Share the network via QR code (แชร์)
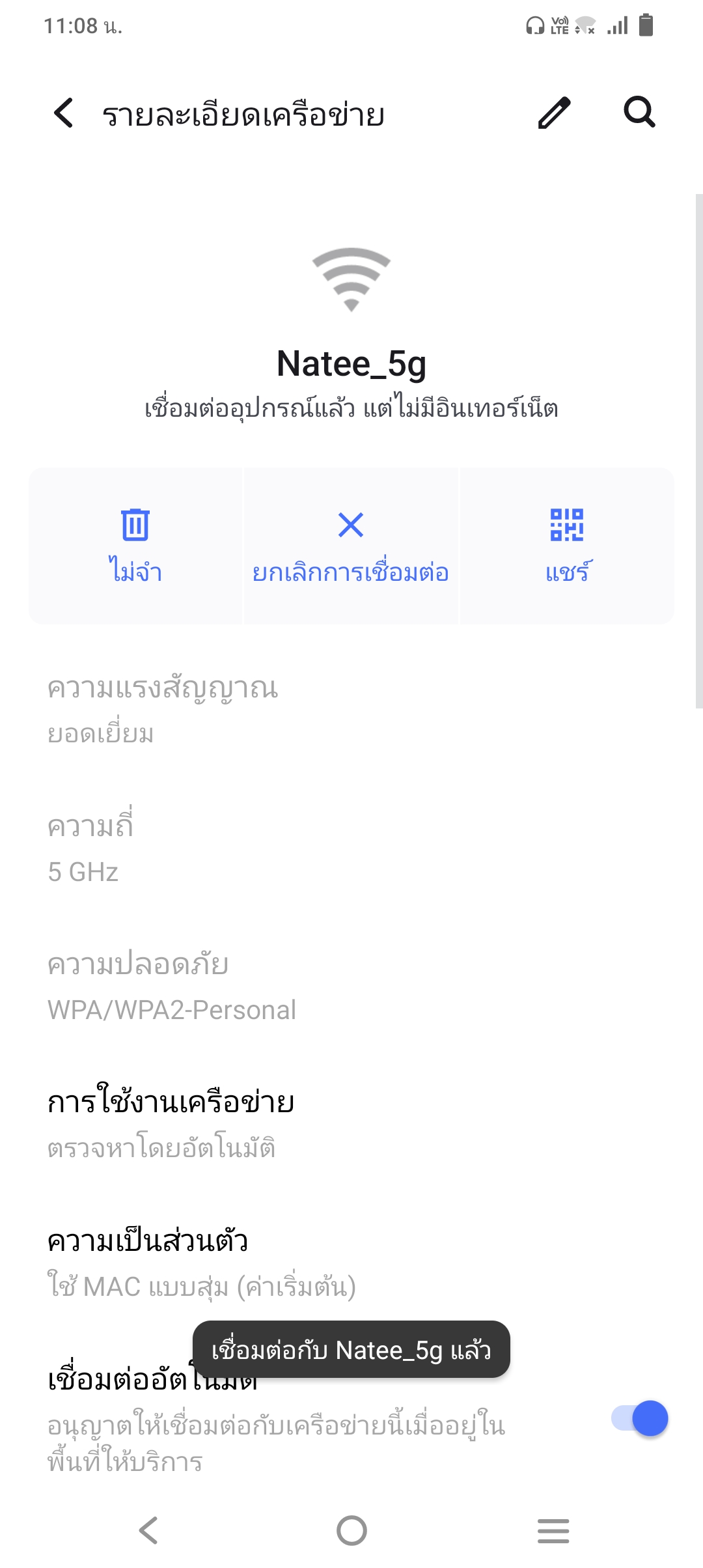 click(567, 546)
